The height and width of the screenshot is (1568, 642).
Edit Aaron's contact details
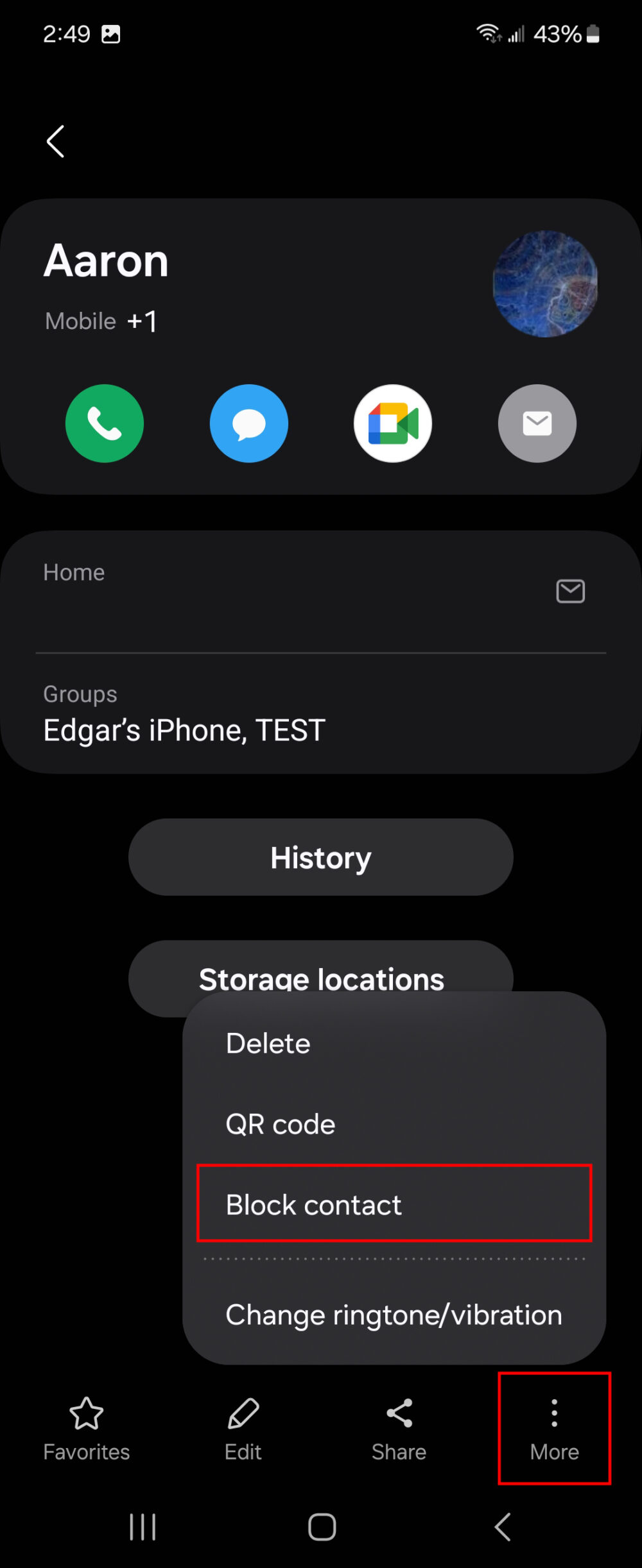pos(243,1428)
